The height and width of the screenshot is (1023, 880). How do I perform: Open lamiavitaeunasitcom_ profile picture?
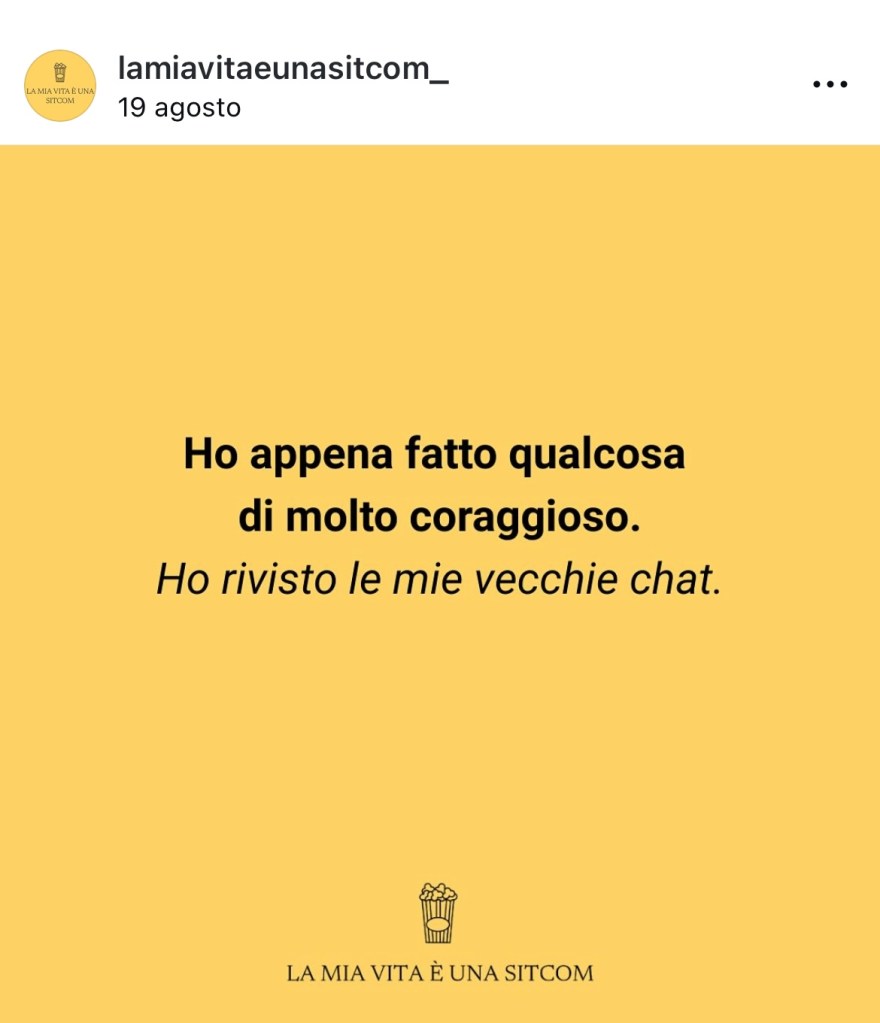(x=60, y=85)
